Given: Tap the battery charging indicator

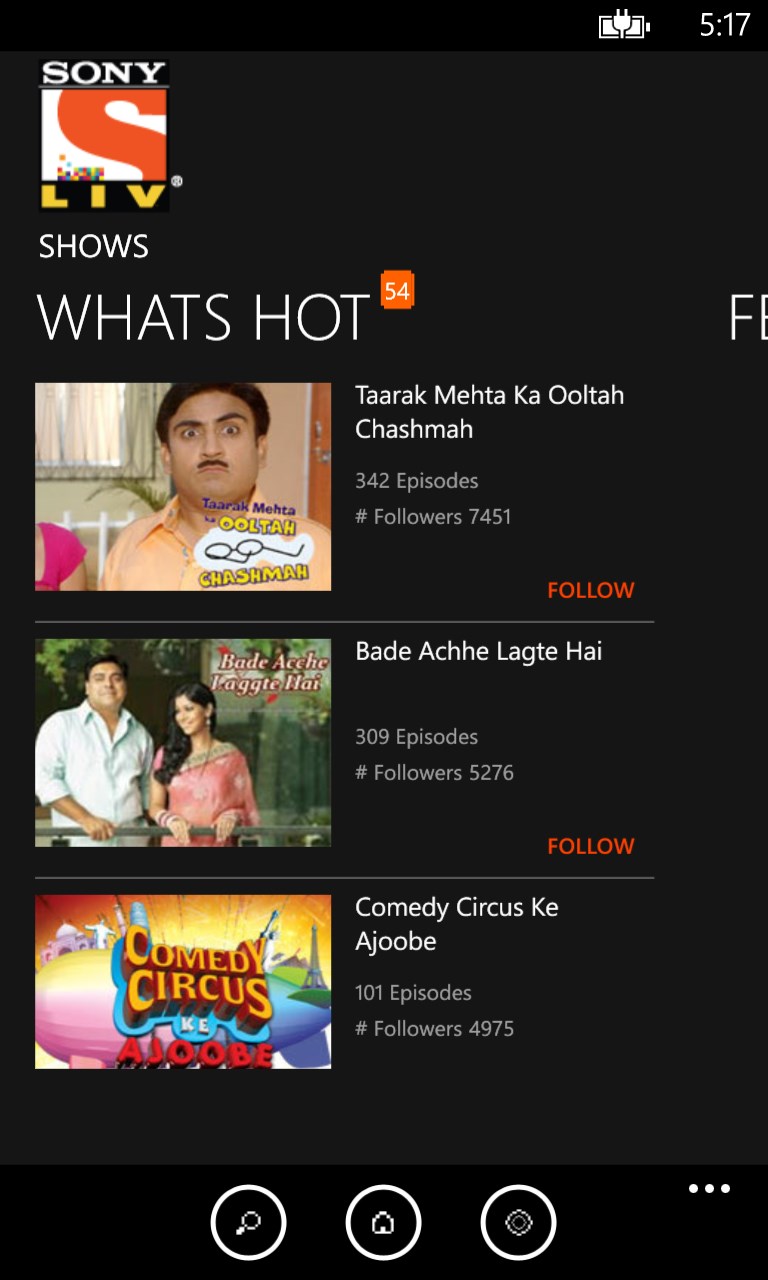Looking at the screenshot, I should point(622,25).
